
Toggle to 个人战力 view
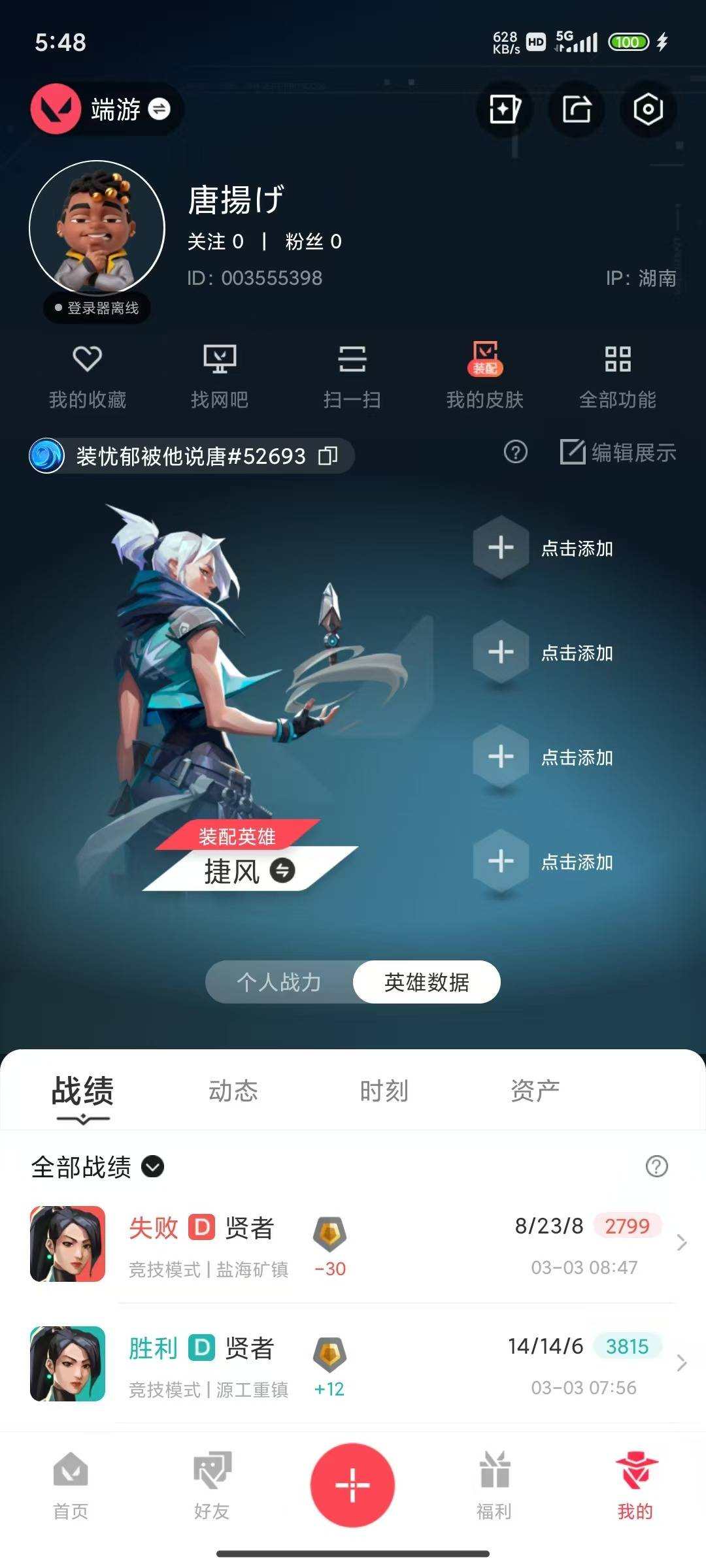[x=279, y=982]
